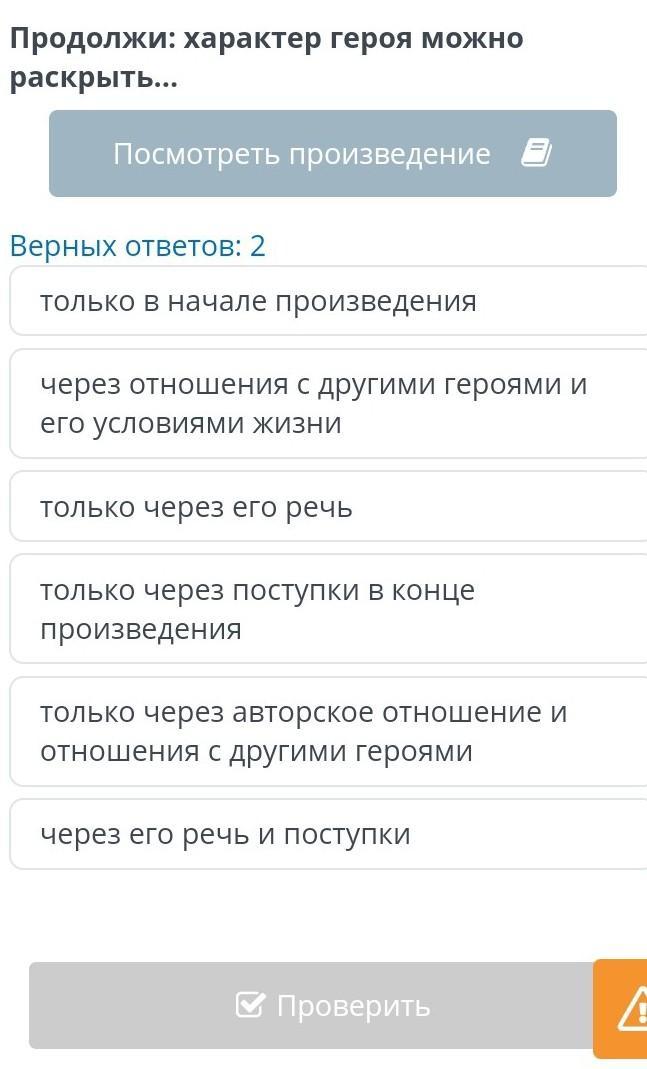
Task: Pick 'только через поступки в конце произведения'
Action: click(329, 609)
